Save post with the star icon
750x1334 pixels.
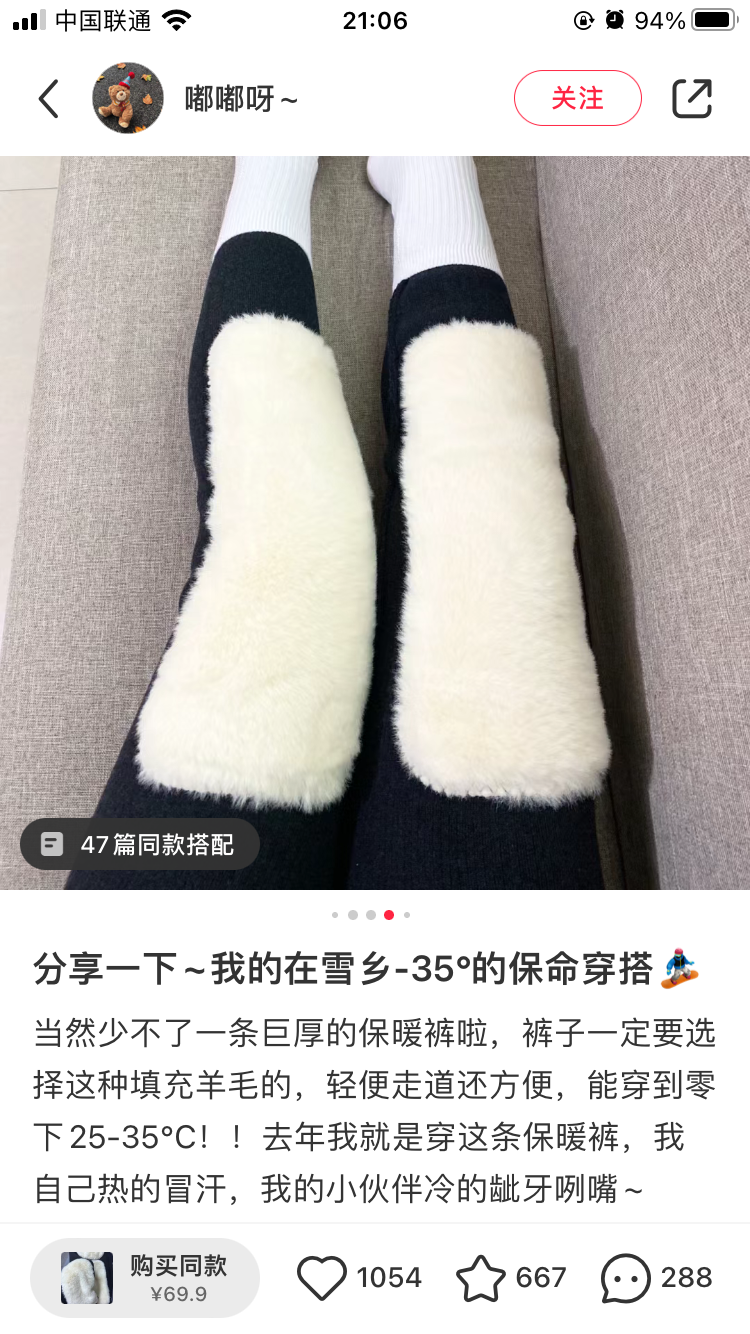tap(480, 1277)
